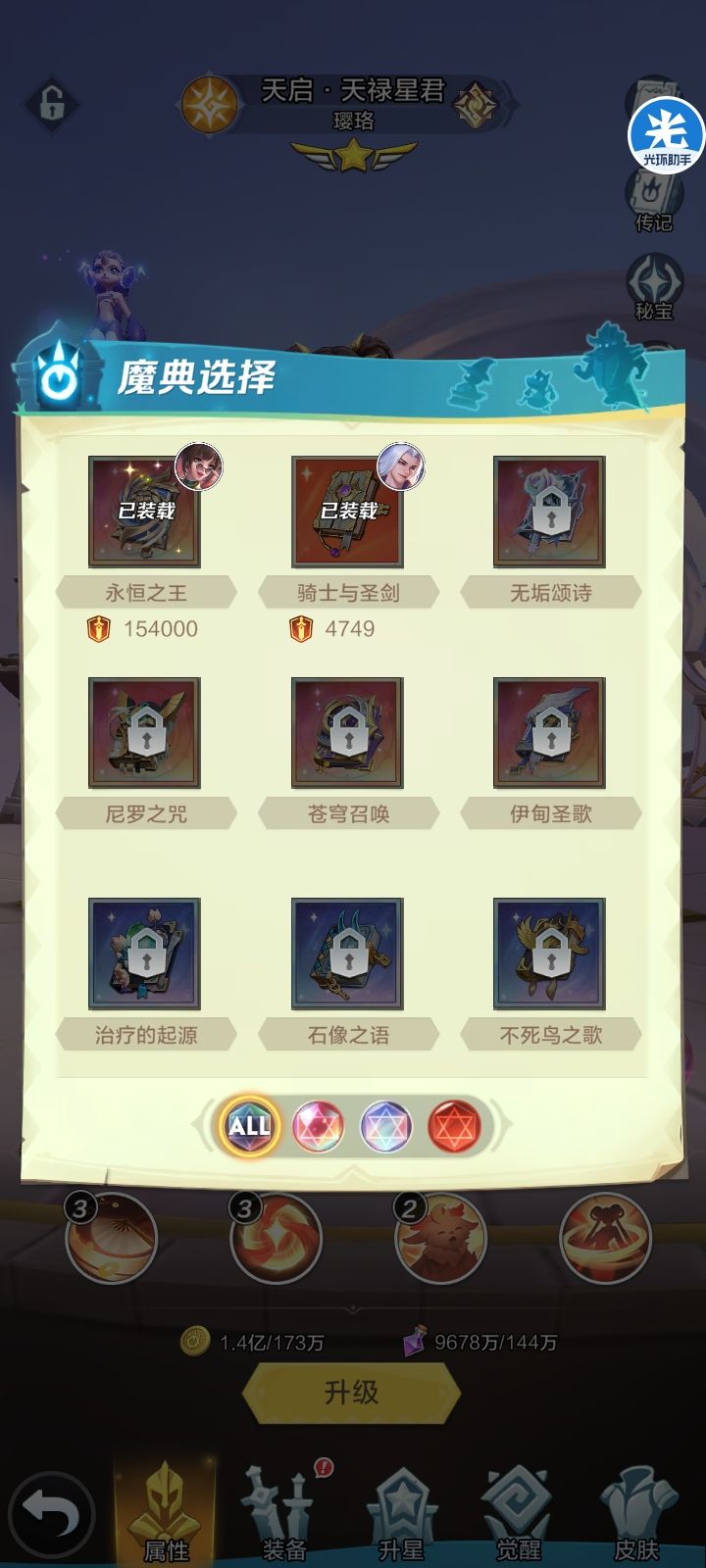Viewport: 706px width, 1568px height.
Task: Toggle the blue faction gem filter
Action: pyautogui.click(x=386, y=1126)
